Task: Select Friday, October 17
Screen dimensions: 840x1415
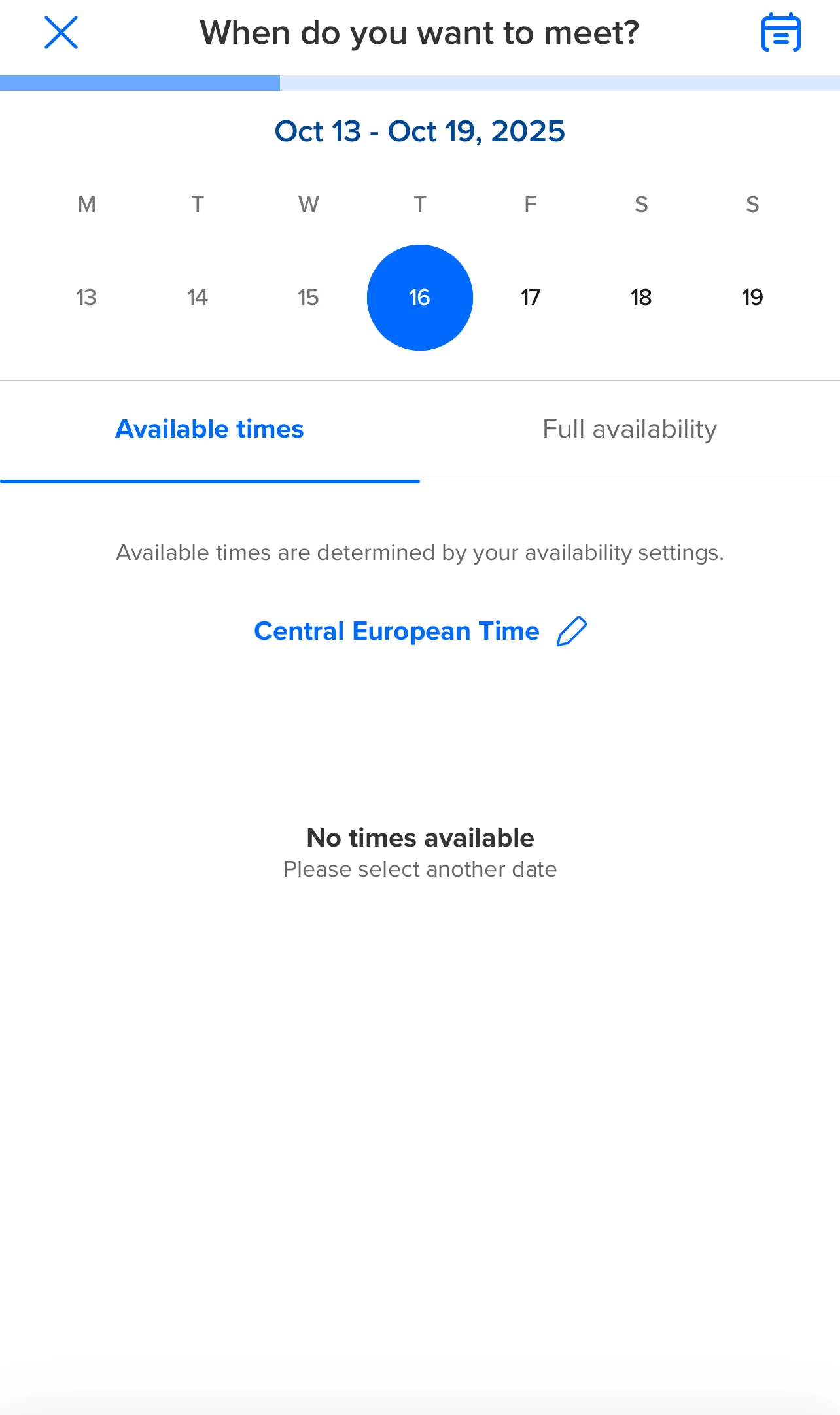Action: (531, 298)
